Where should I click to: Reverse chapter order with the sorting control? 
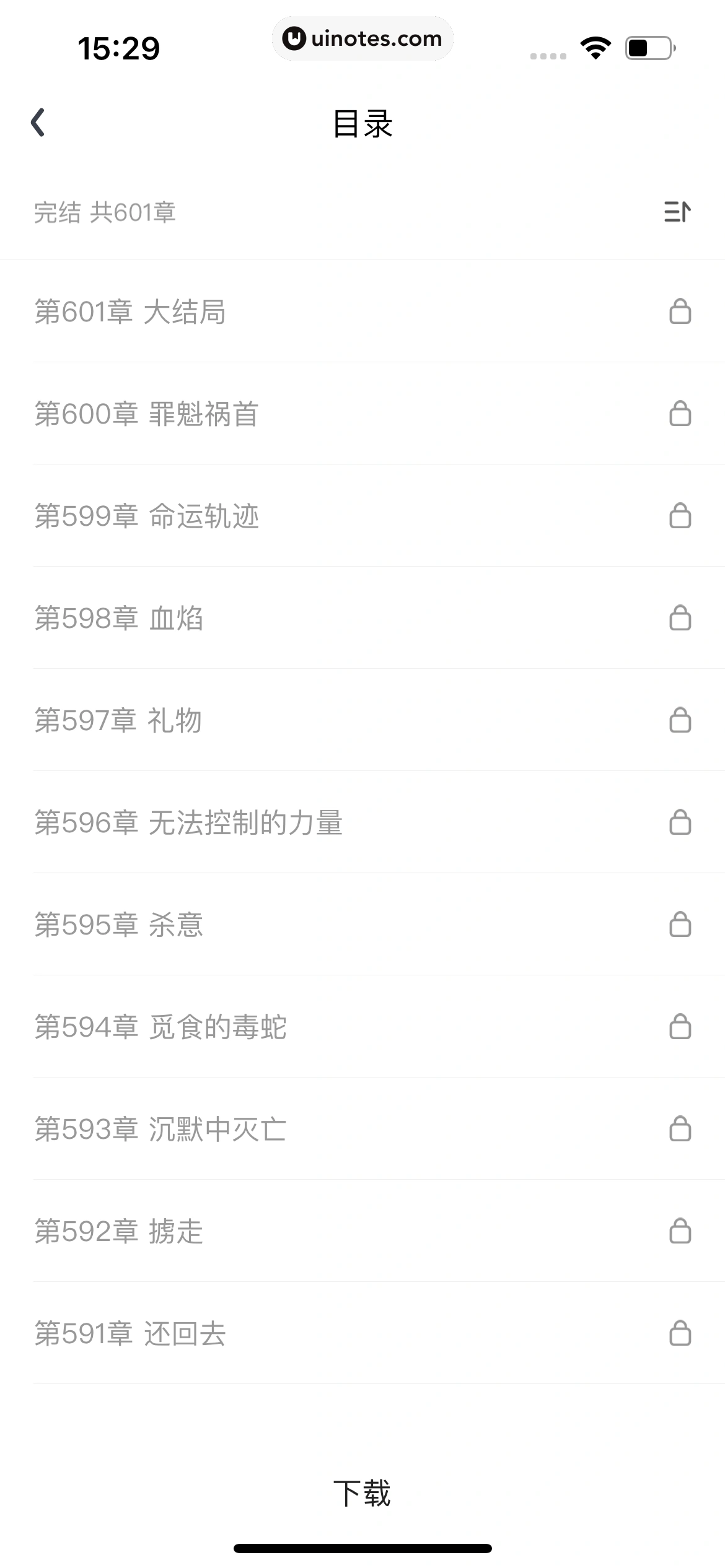(x=678, y=212)
